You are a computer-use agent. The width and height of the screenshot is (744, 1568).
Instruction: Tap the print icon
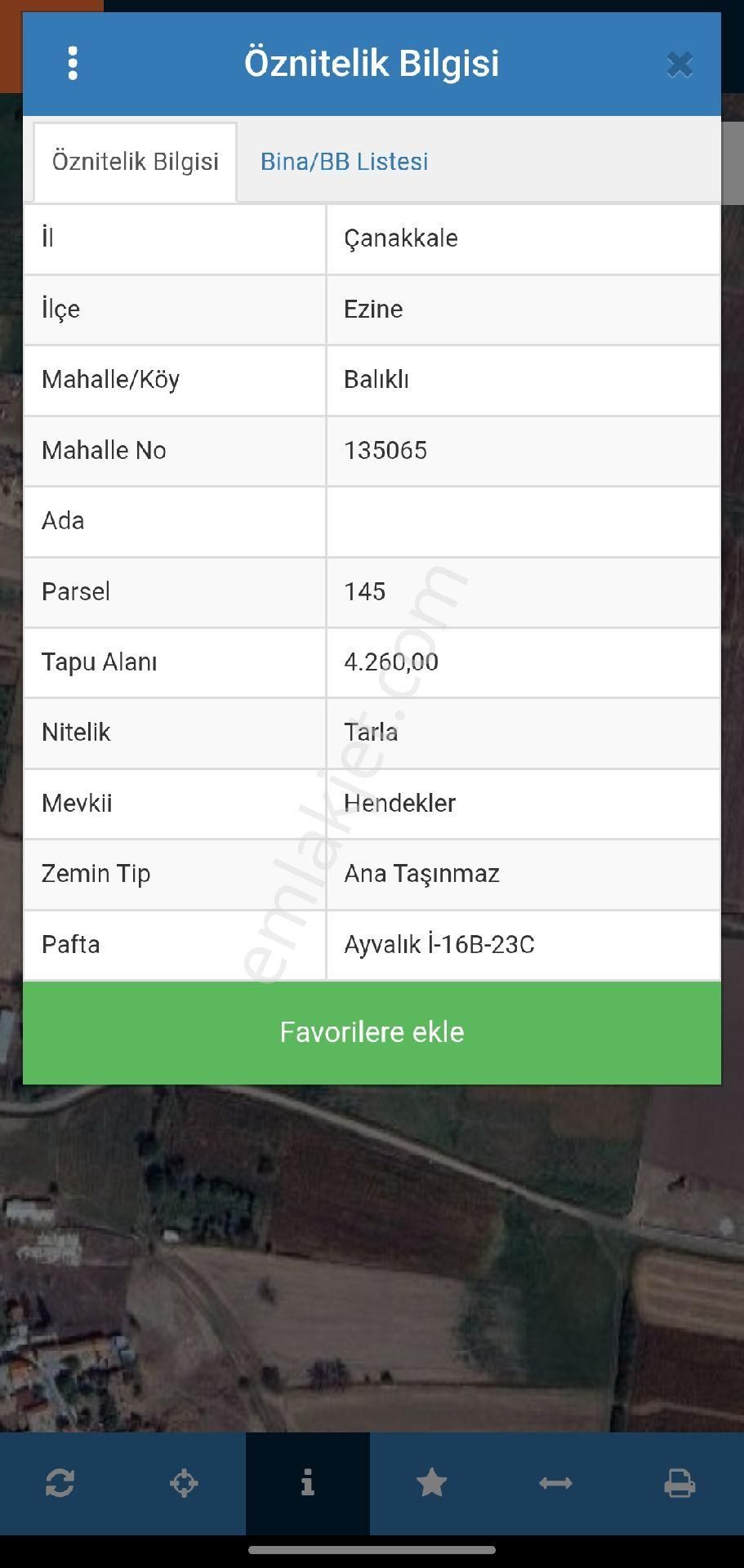pyautogui.click(x=679, y=1482)
